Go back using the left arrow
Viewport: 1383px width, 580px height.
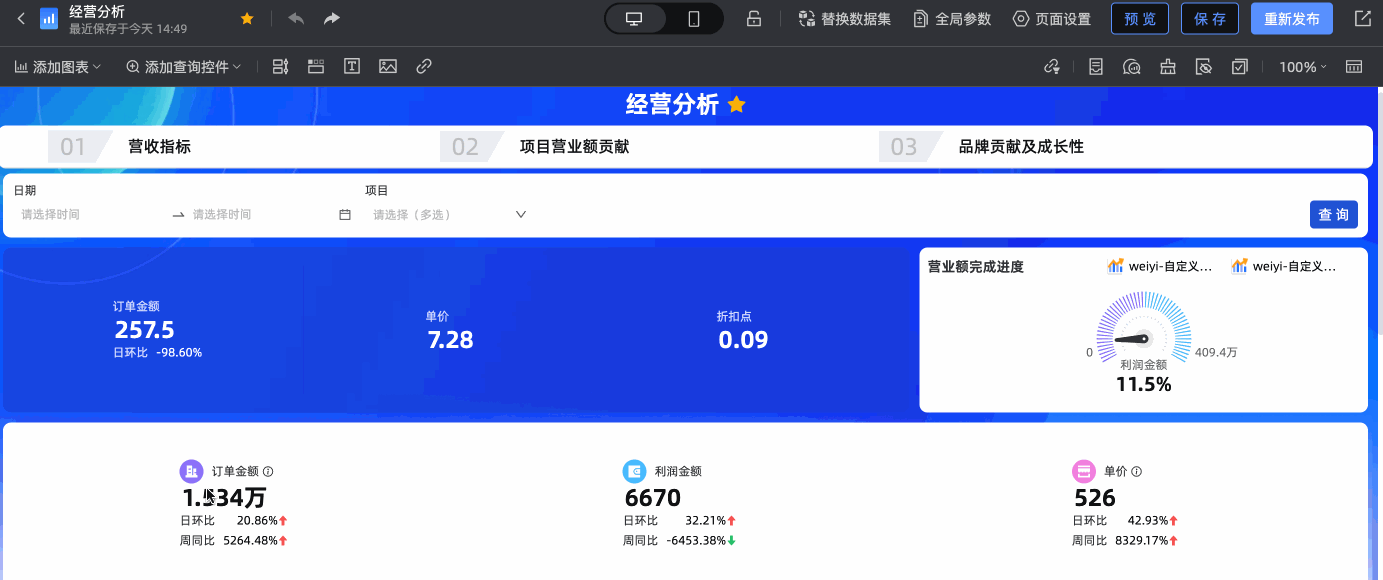(x=21, y=19)
